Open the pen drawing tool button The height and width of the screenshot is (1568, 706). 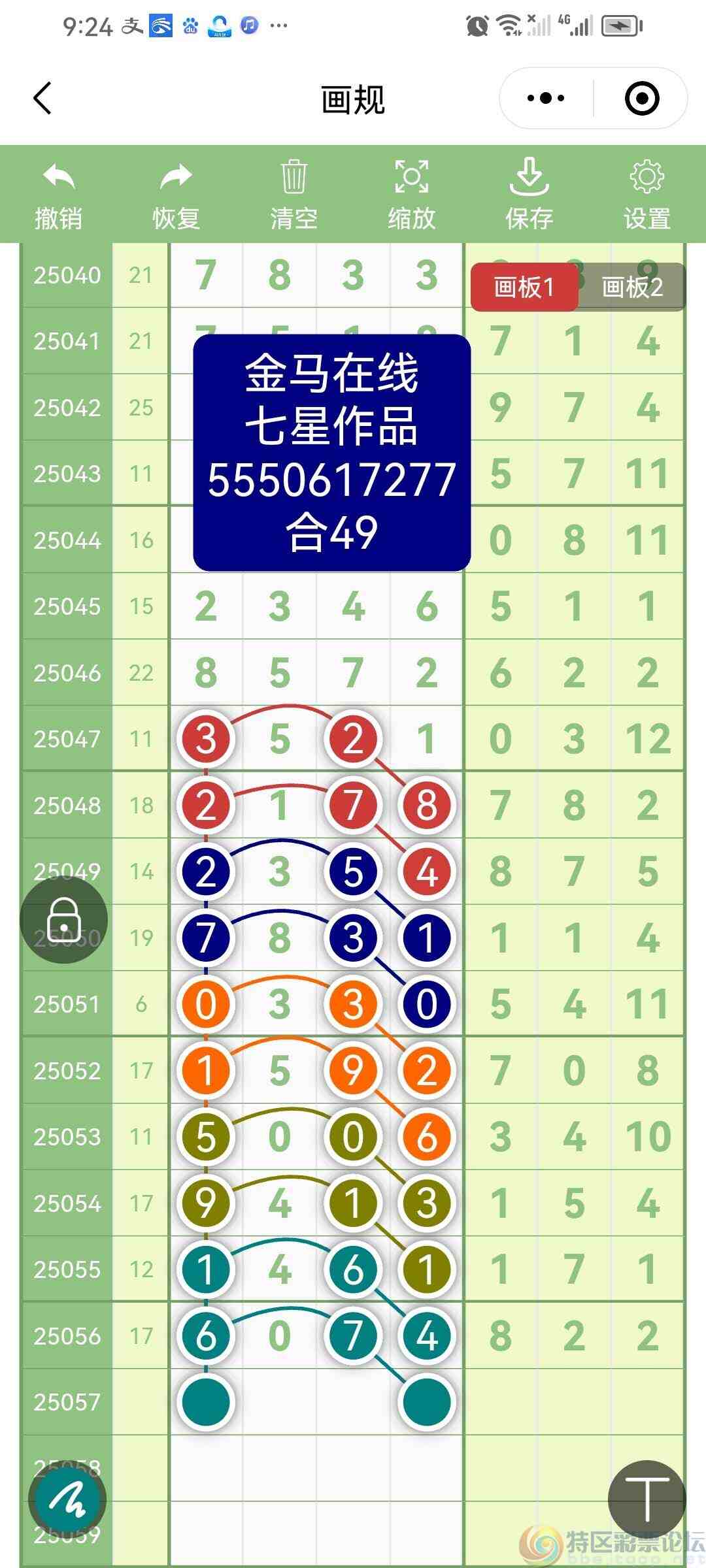click(67, 1500)
